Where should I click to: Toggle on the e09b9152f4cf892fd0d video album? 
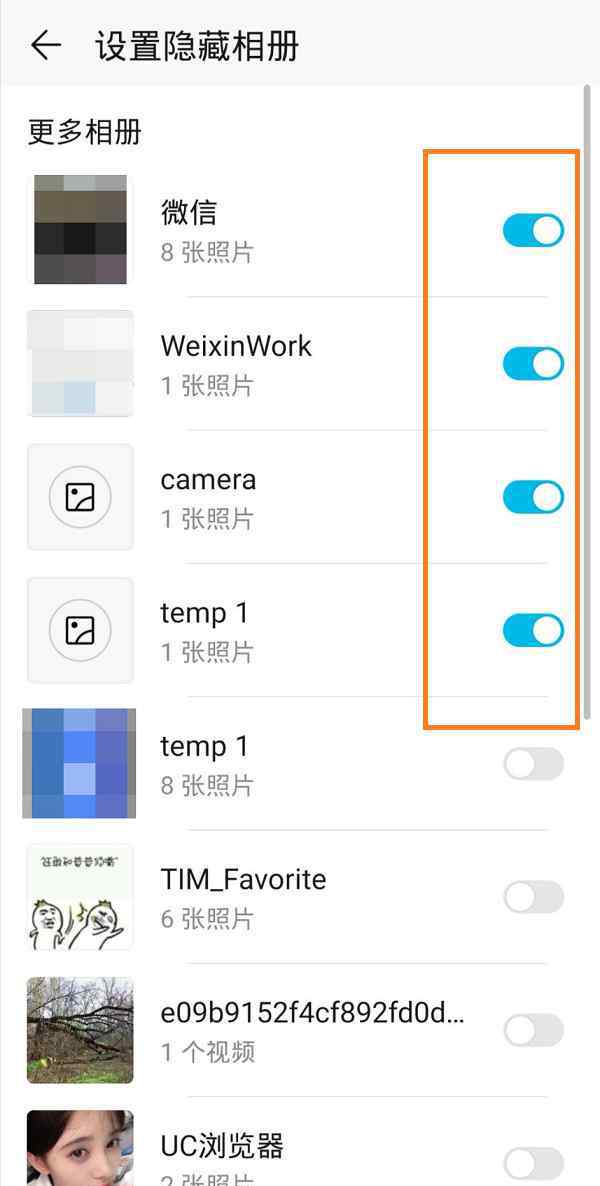[x=533, y=1030]
